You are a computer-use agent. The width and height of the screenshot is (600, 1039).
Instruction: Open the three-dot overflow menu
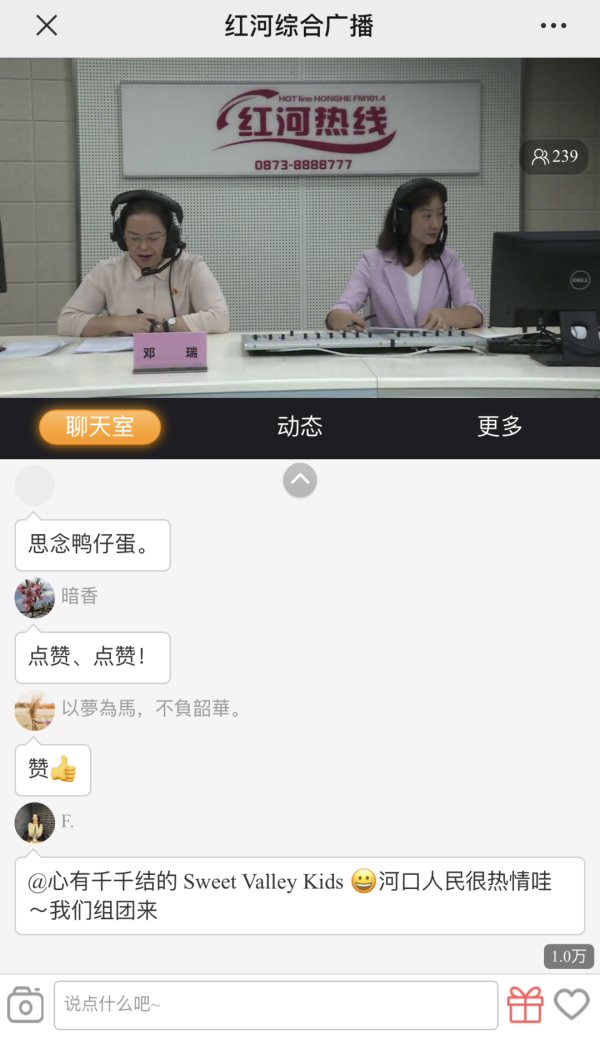[x=553, y=26]
